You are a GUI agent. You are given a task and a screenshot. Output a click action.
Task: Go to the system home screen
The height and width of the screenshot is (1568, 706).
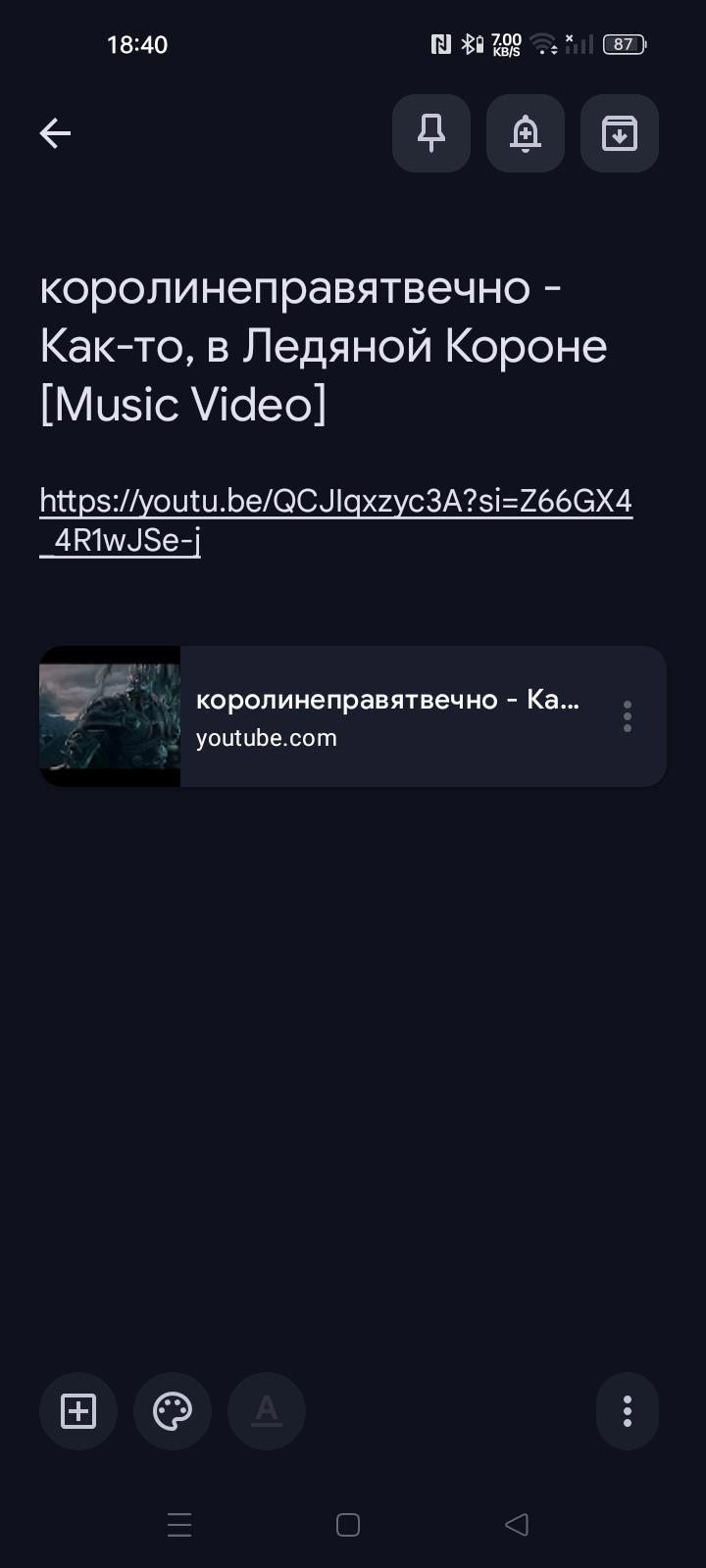click(x=348, y=1525)
